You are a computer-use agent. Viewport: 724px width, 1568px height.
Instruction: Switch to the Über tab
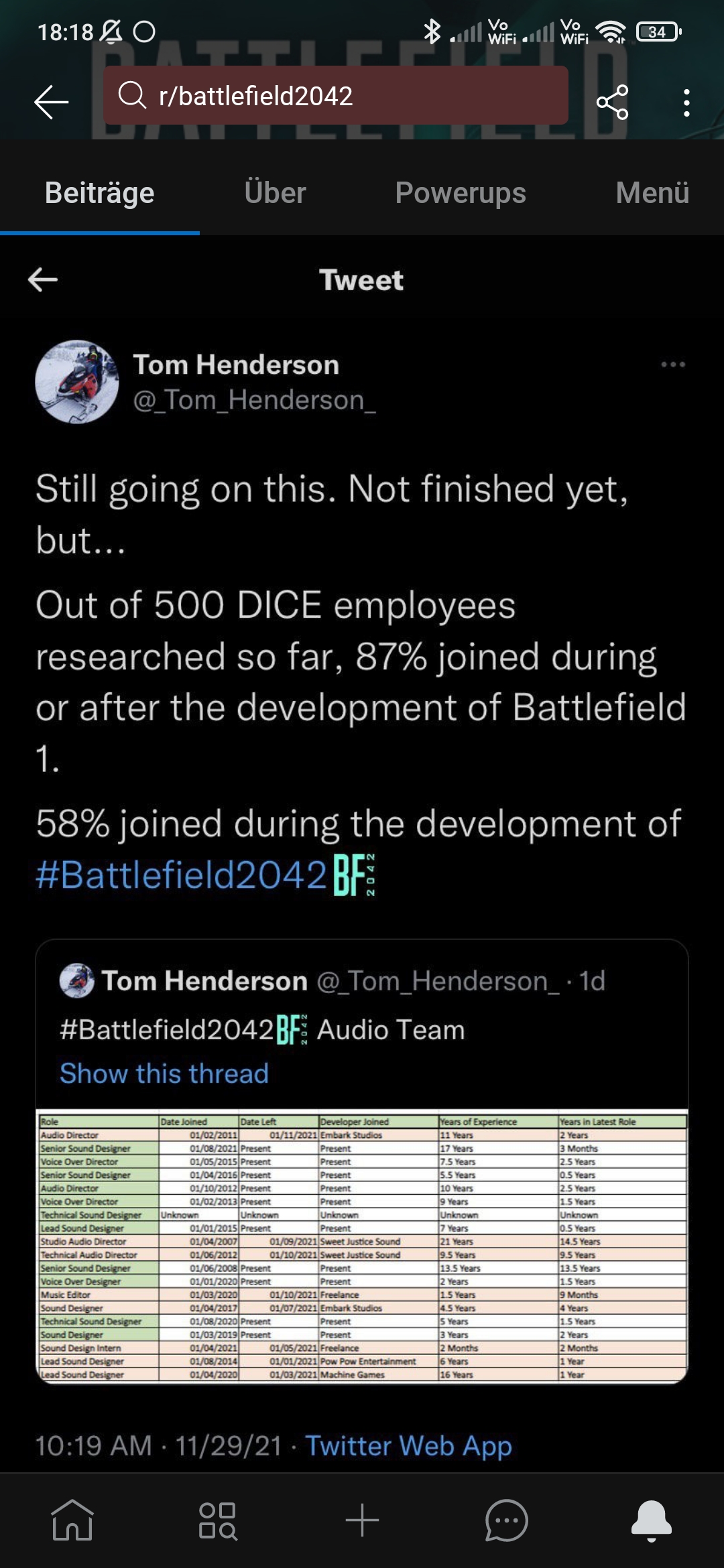coord(275,193)
